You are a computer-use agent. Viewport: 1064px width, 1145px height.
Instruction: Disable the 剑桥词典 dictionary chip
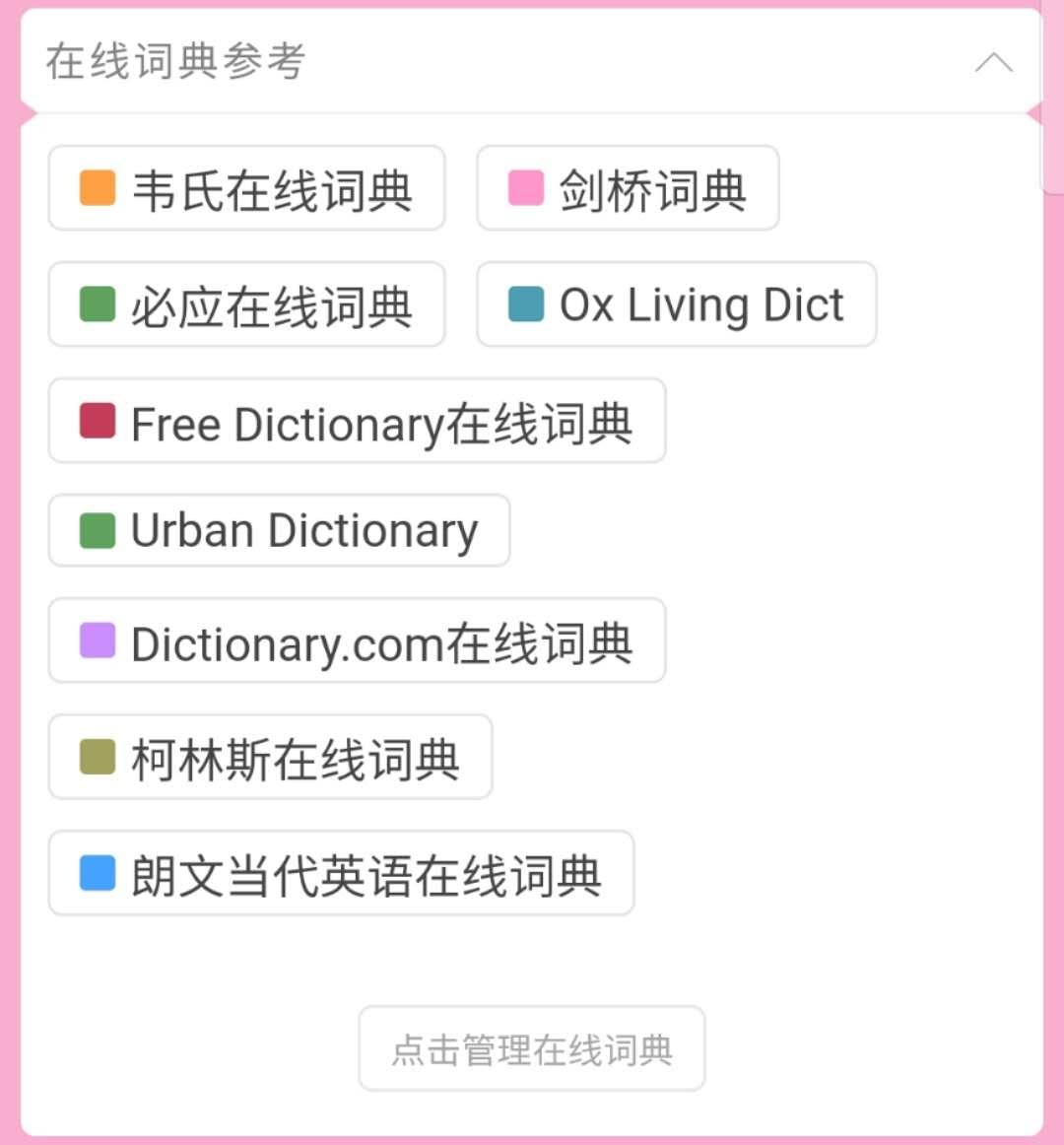(628, 187)
